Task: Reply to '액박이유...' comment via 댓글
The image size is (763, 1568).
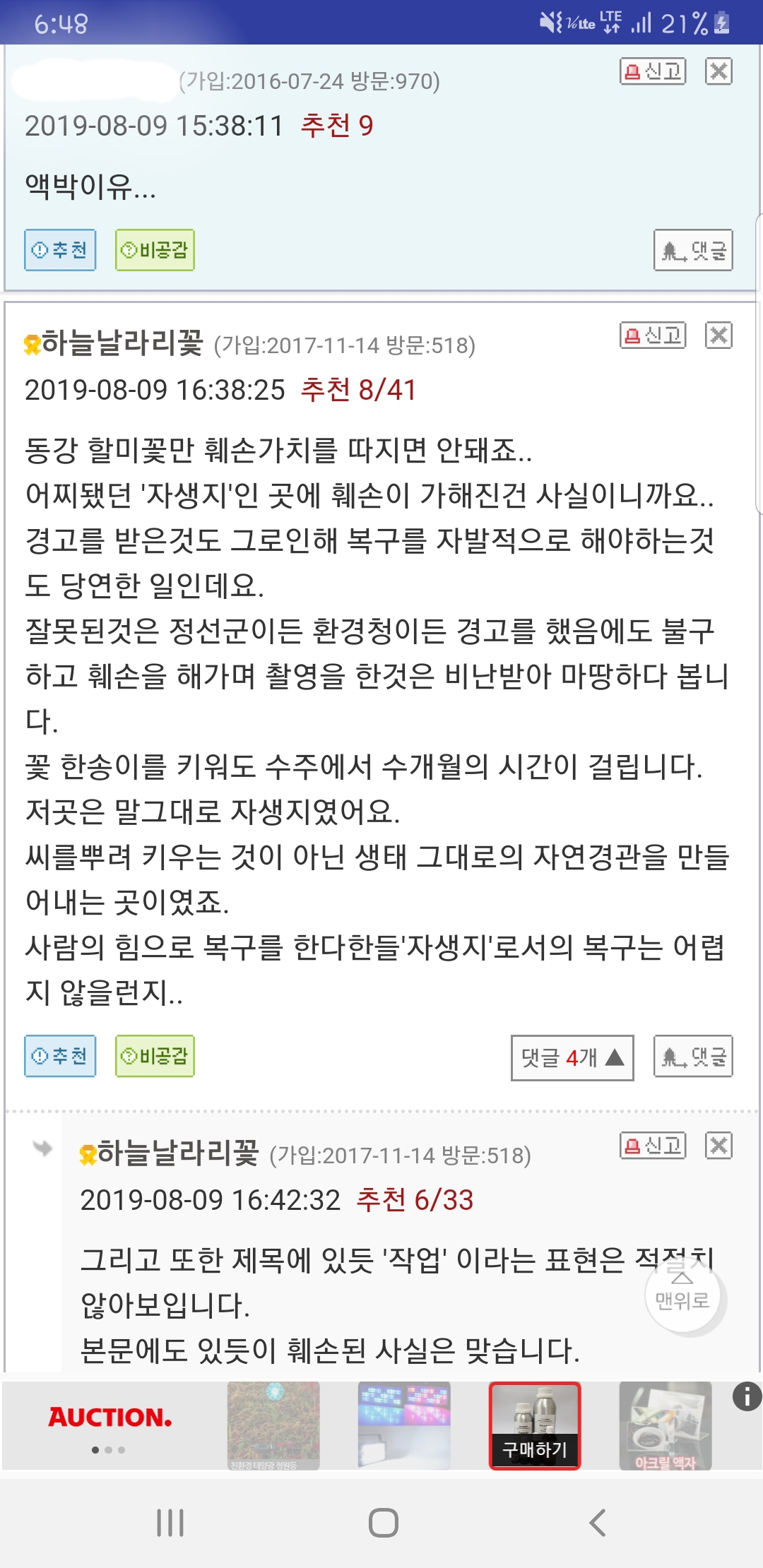Action: [x=693, y=250]
